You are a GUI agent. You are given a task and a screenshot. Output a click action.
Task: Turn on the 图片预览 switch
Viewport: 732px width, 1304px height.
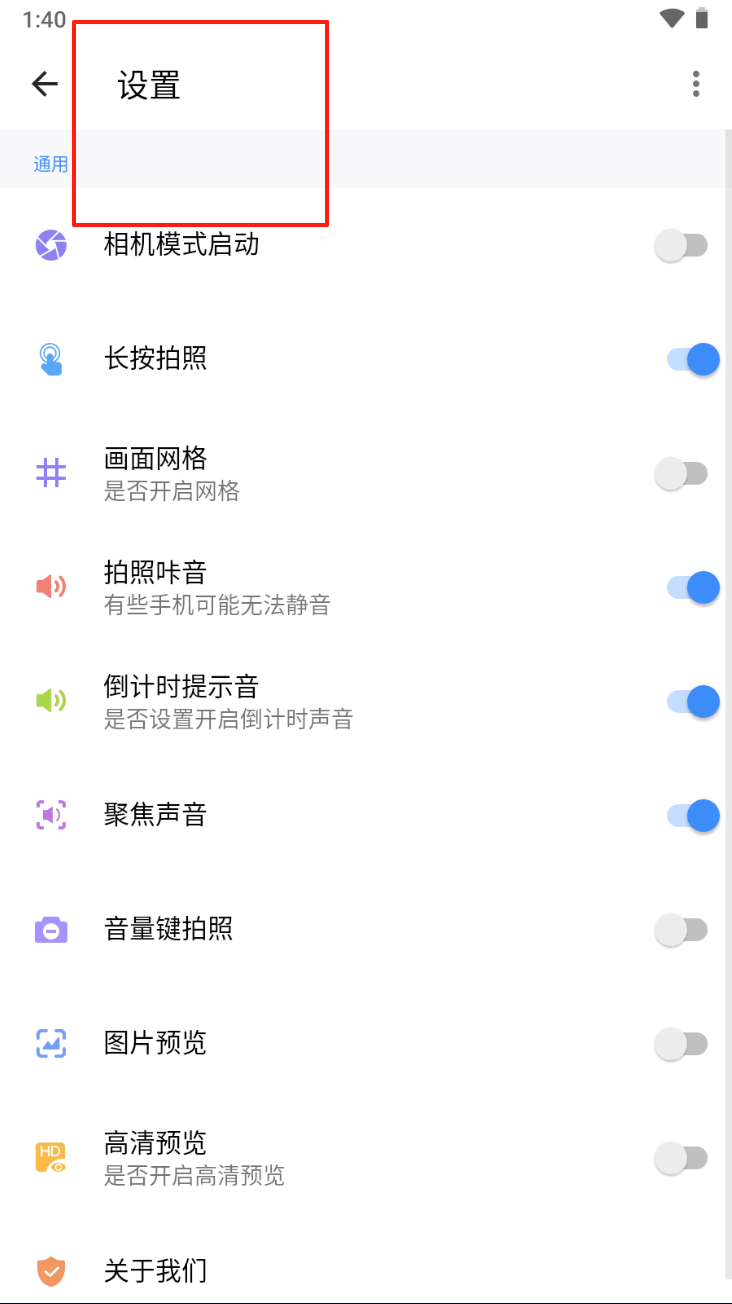682,1044
